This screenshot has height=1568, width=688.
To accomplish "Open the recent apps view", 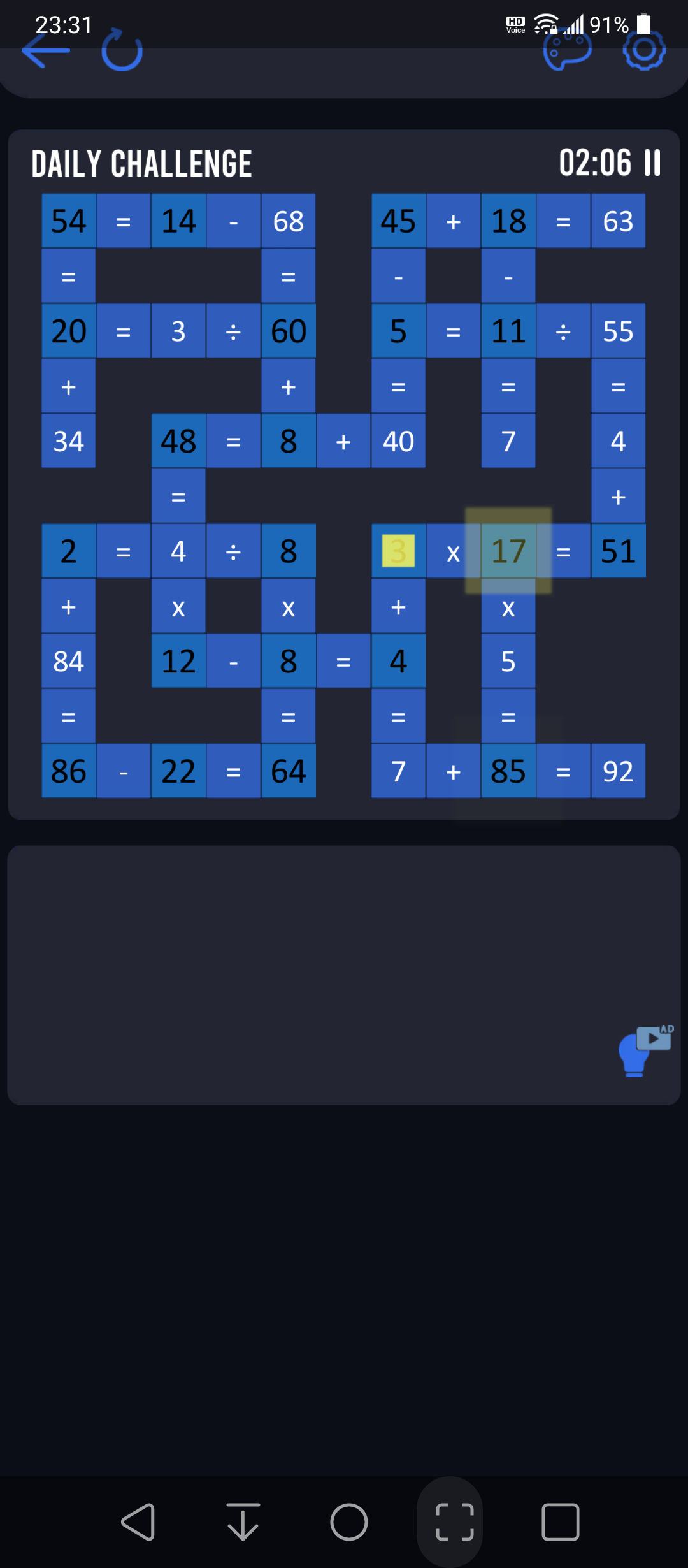I will [x=561, y=1522].
